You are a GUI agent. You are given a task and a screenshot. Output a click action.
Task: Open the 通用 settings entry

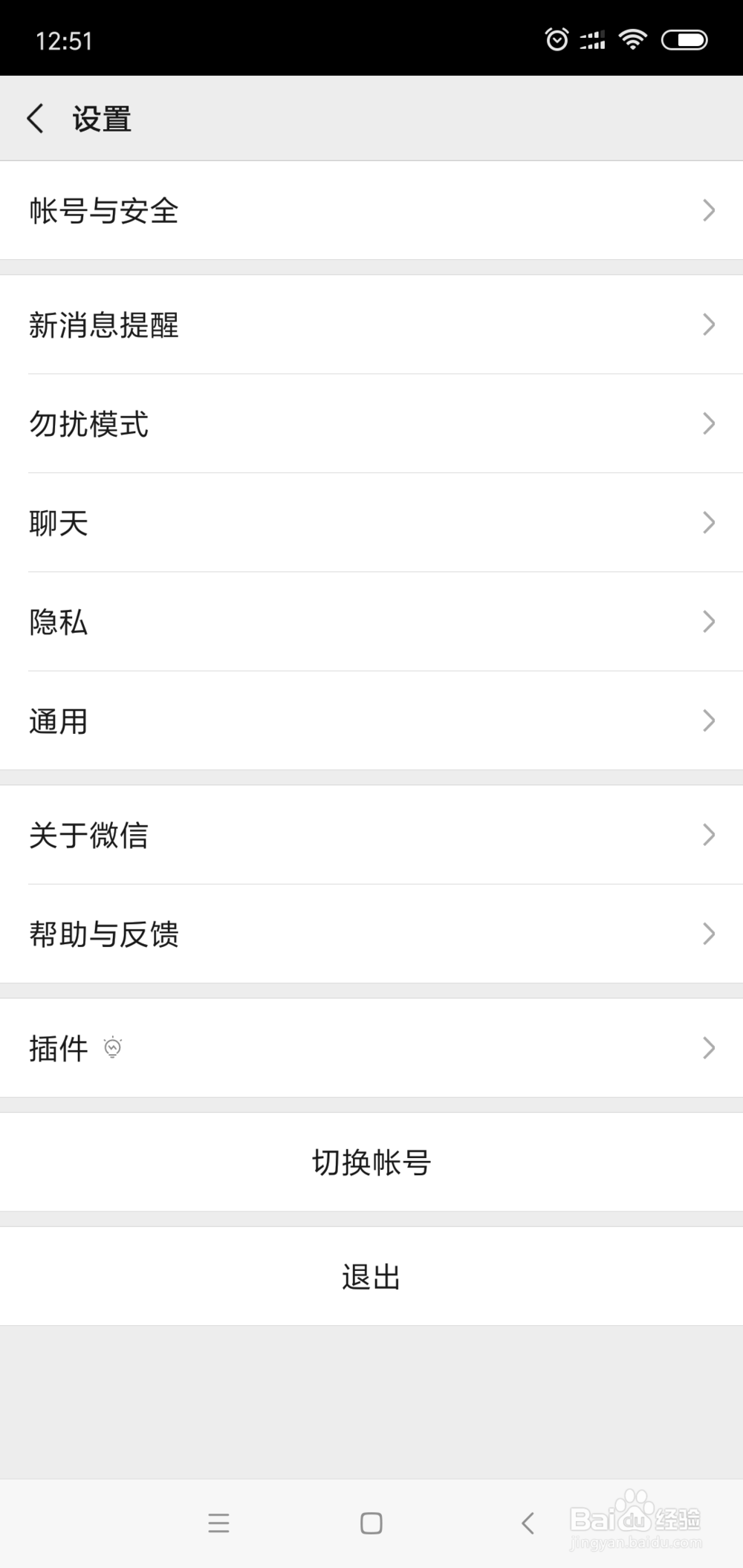pyautogui.click(x=371, y=720)
